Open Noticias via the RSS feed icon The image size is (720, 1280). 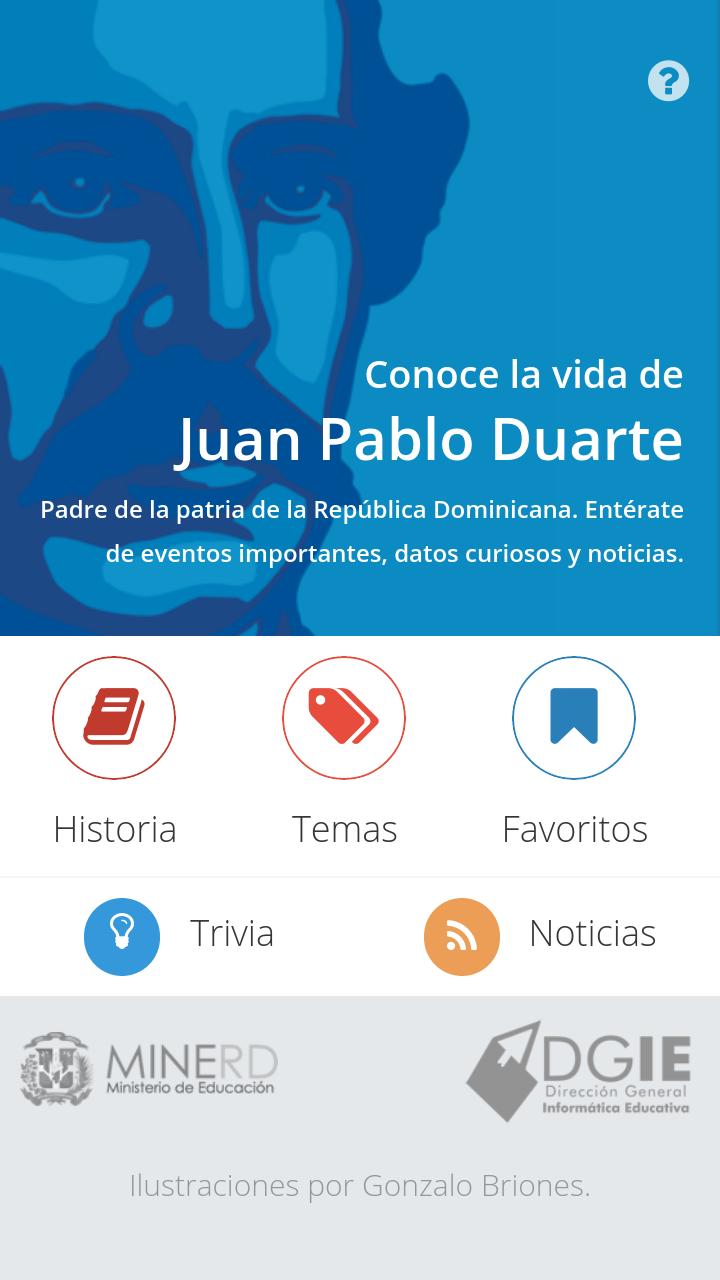461,936
